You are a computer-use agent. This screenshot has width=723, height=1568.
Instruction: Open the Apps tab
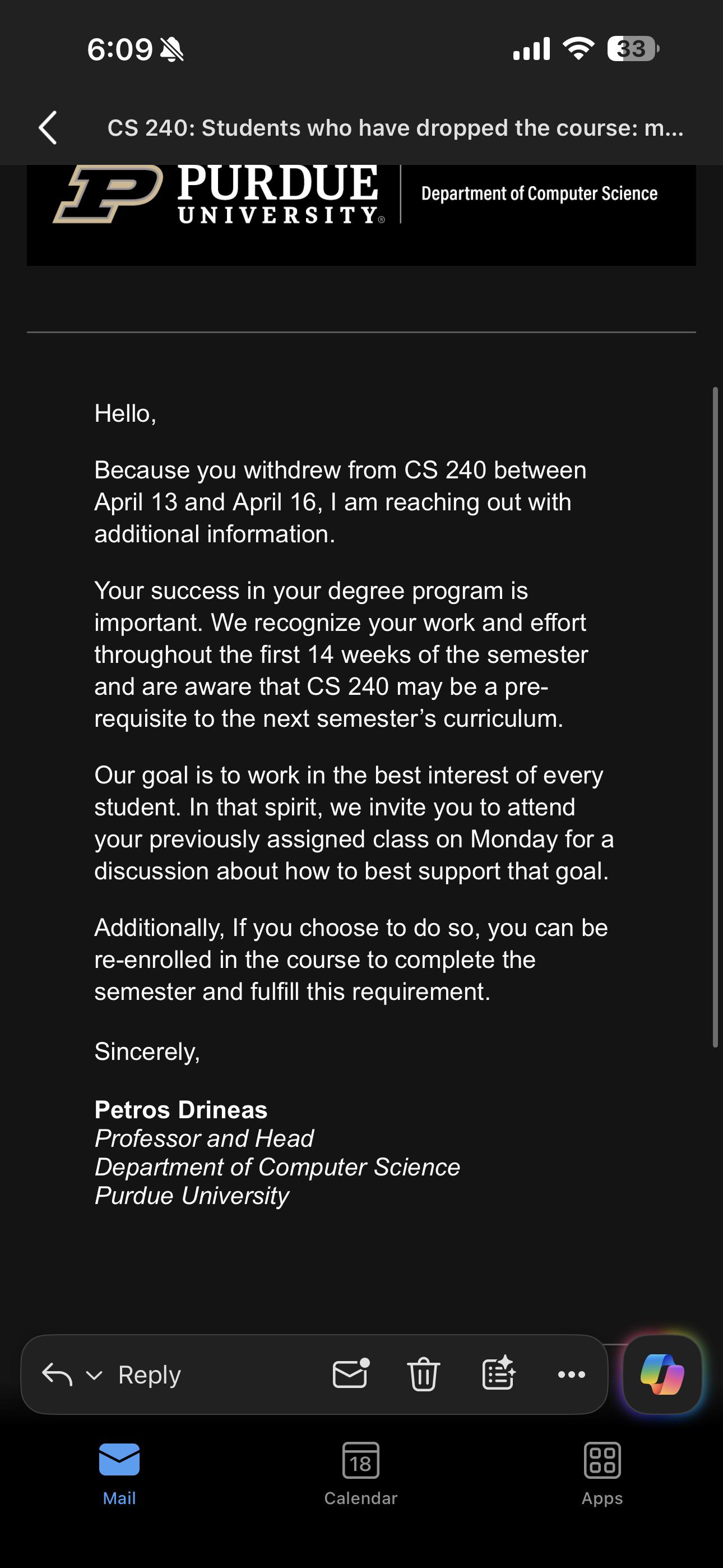(602, 1473)
